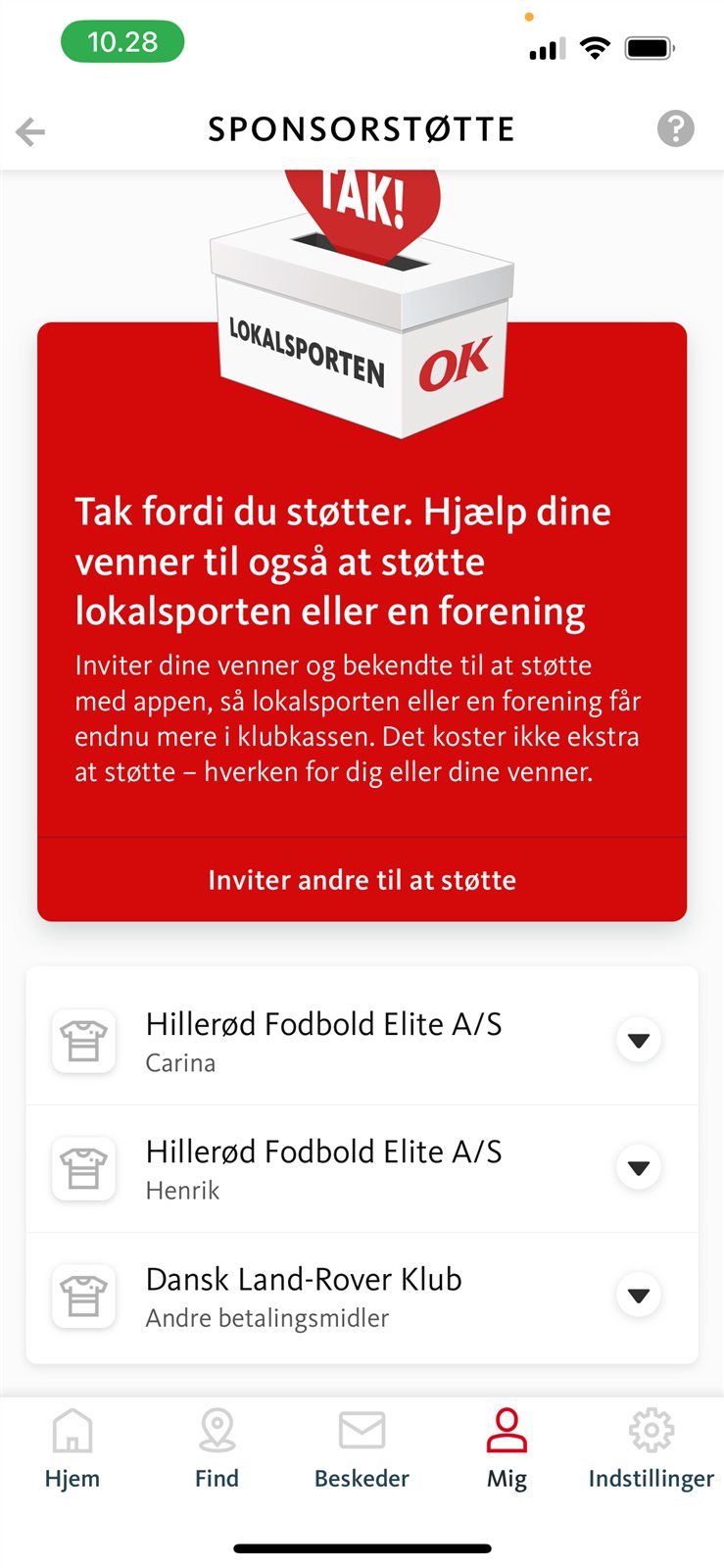Tap Inviter andre til at støtte
Image resolution: width=724 pixels, height=1568 pixels.
(x=362, y=879)
